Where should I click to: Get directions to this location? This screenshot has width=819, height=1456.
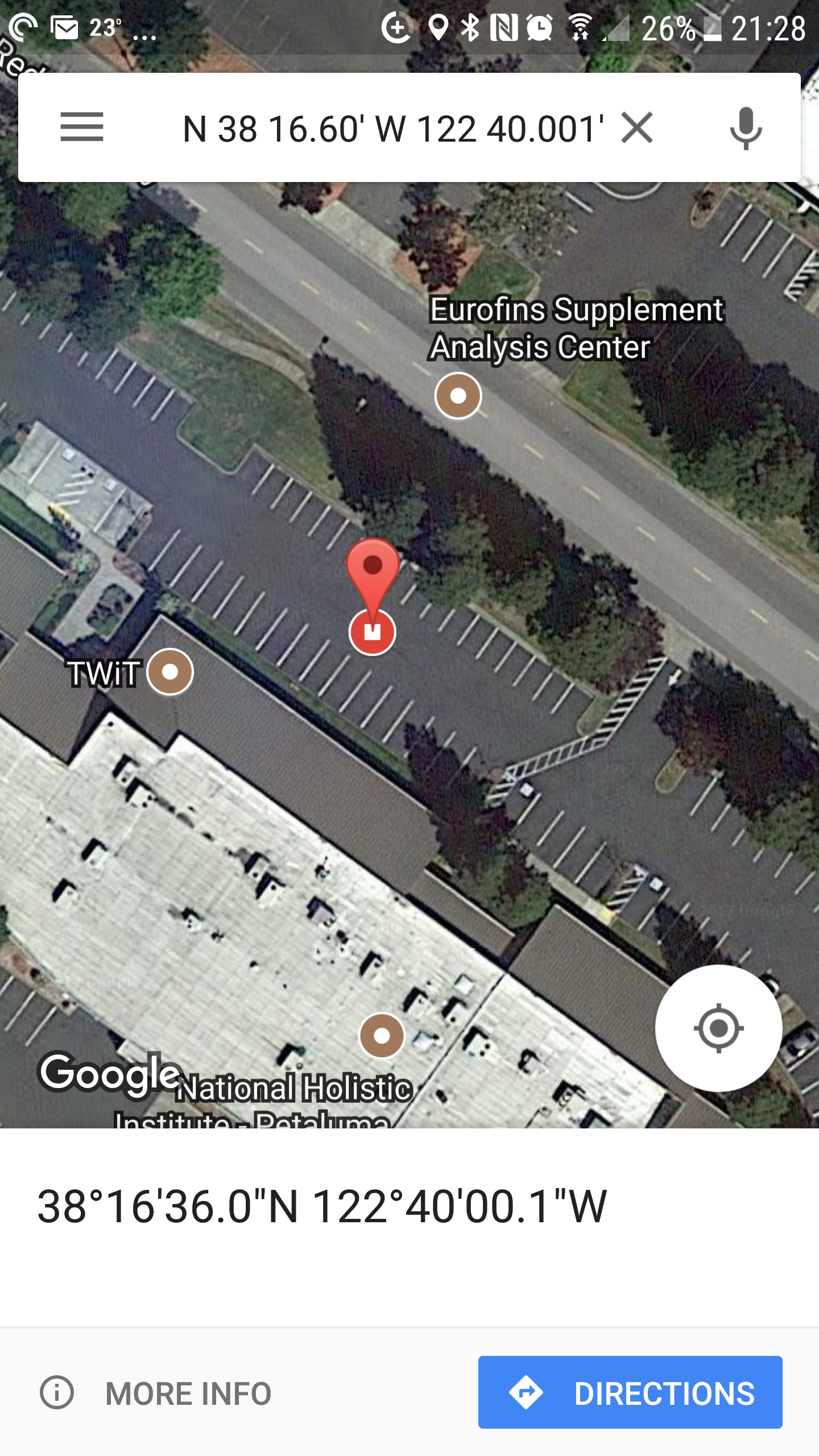click(630, 1392)
